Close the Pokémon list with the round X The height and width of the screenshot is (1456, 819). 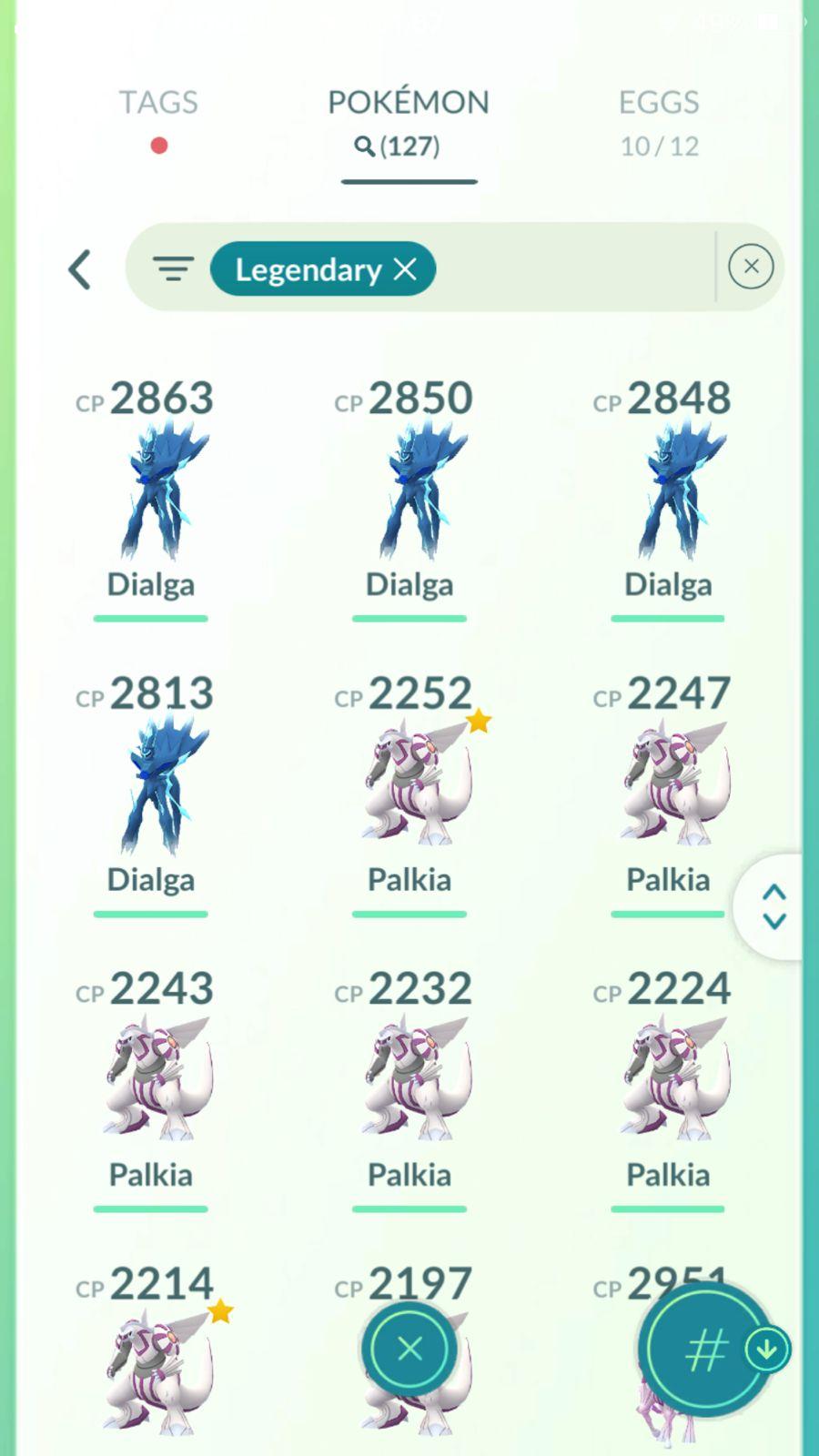(x=409, y=1349)
